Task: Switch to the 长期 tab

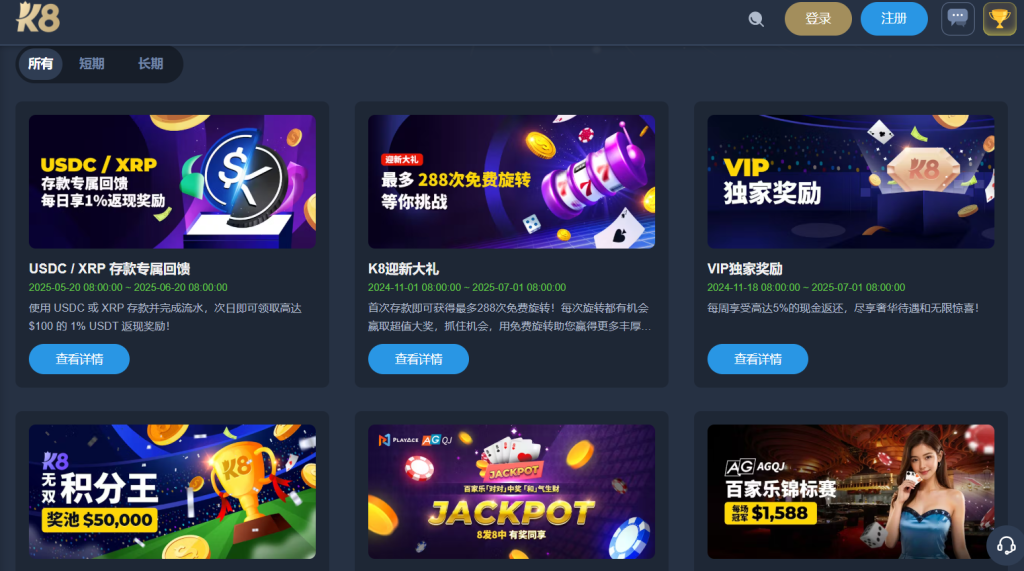Action: (151, 64)
